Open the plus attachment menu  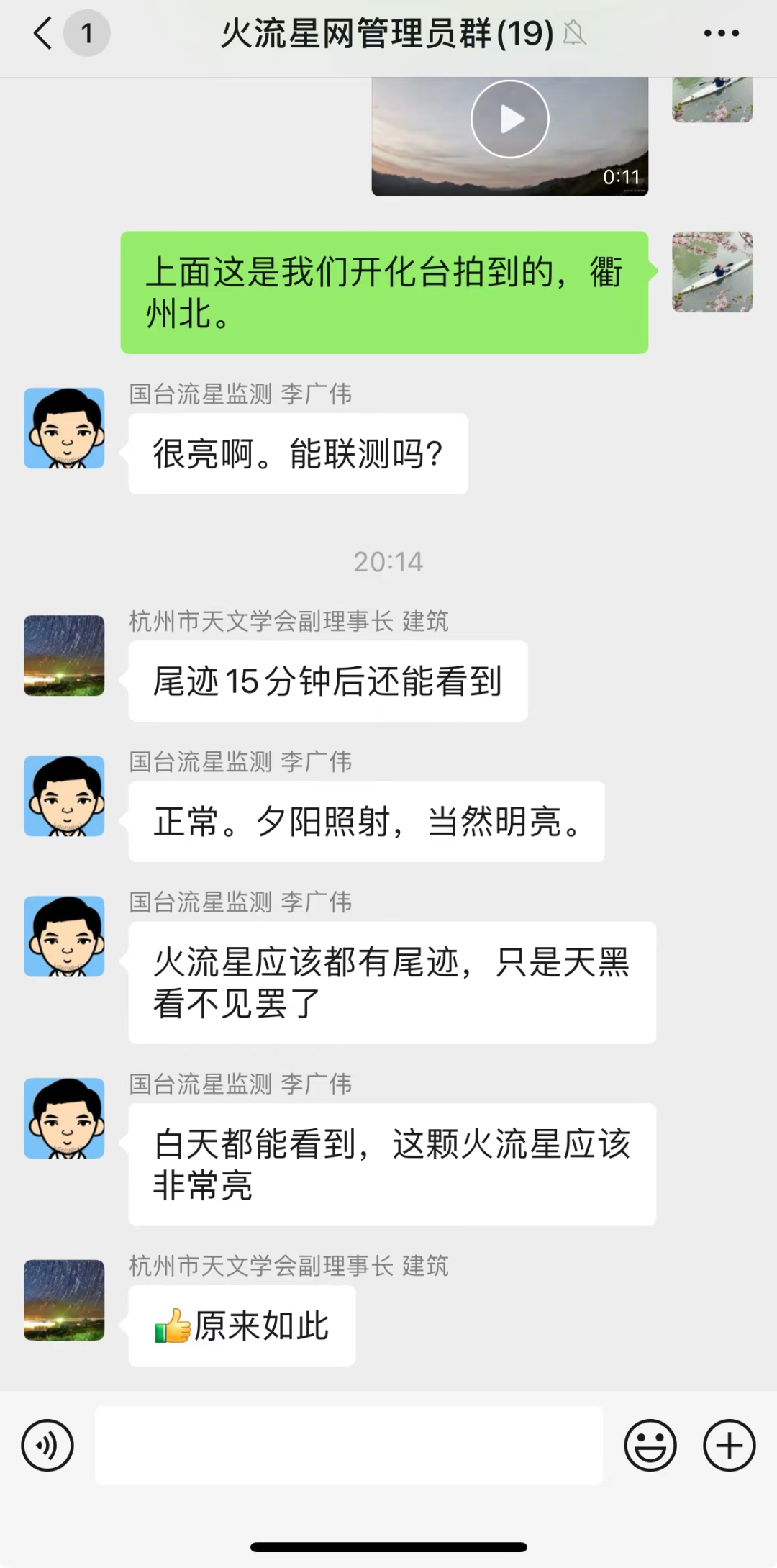coord(729,1445)
